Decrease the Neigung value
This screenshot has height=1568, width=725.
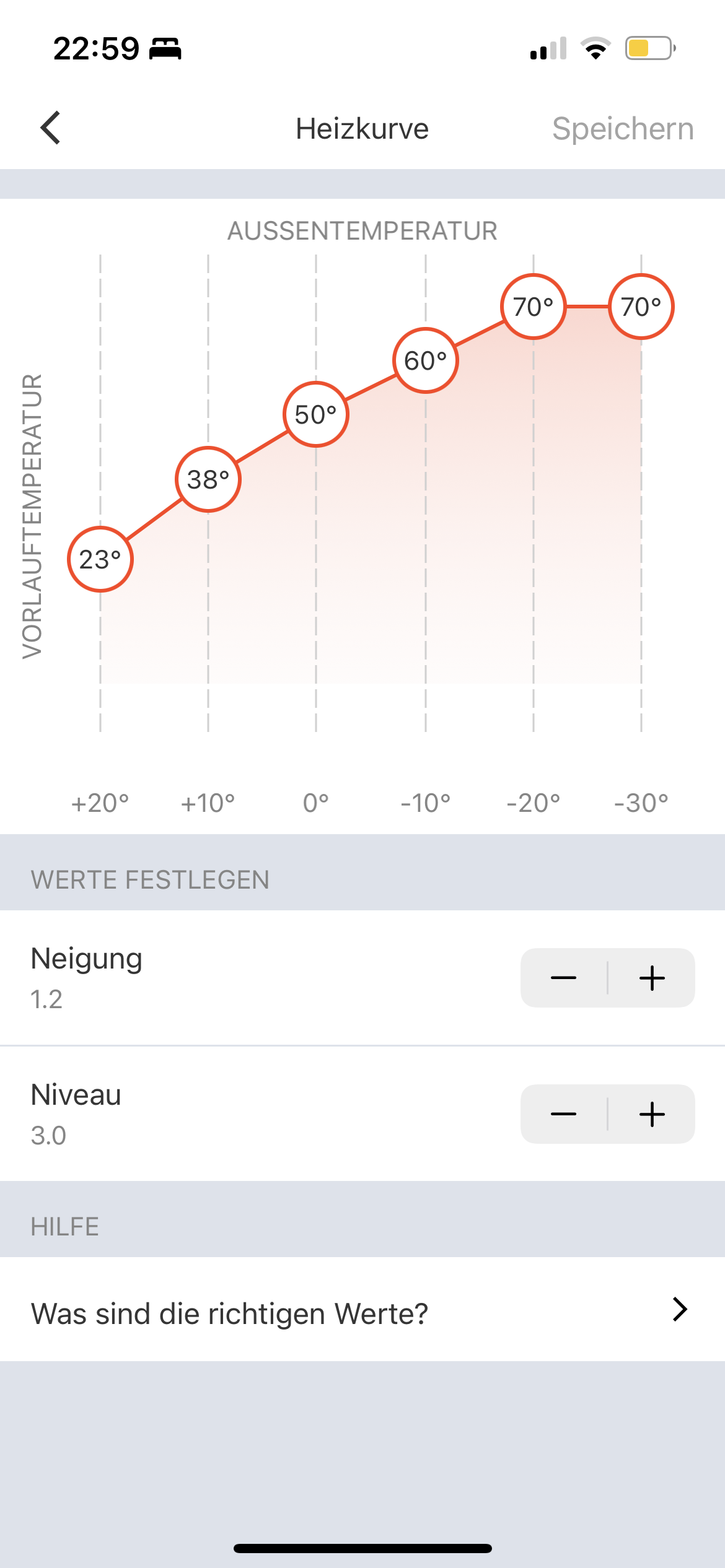(563, 978)
